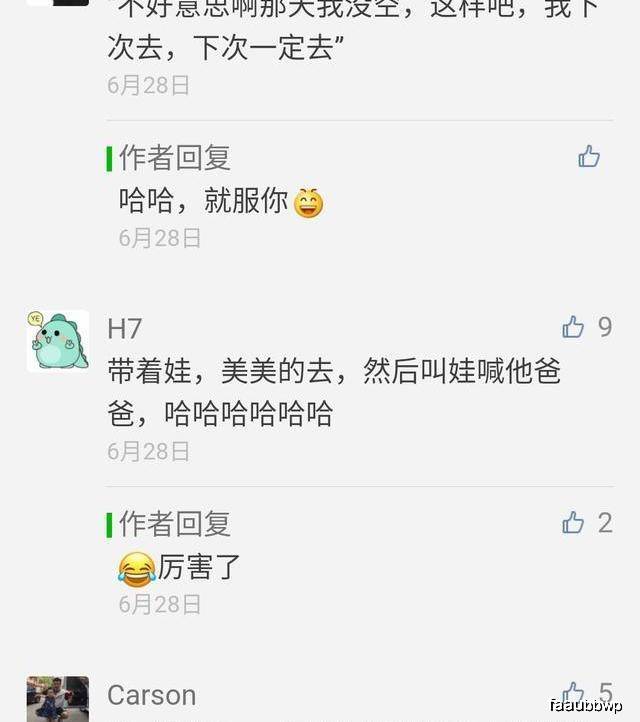
Task: Like H7's comment
Action: [x=573, y=327]
